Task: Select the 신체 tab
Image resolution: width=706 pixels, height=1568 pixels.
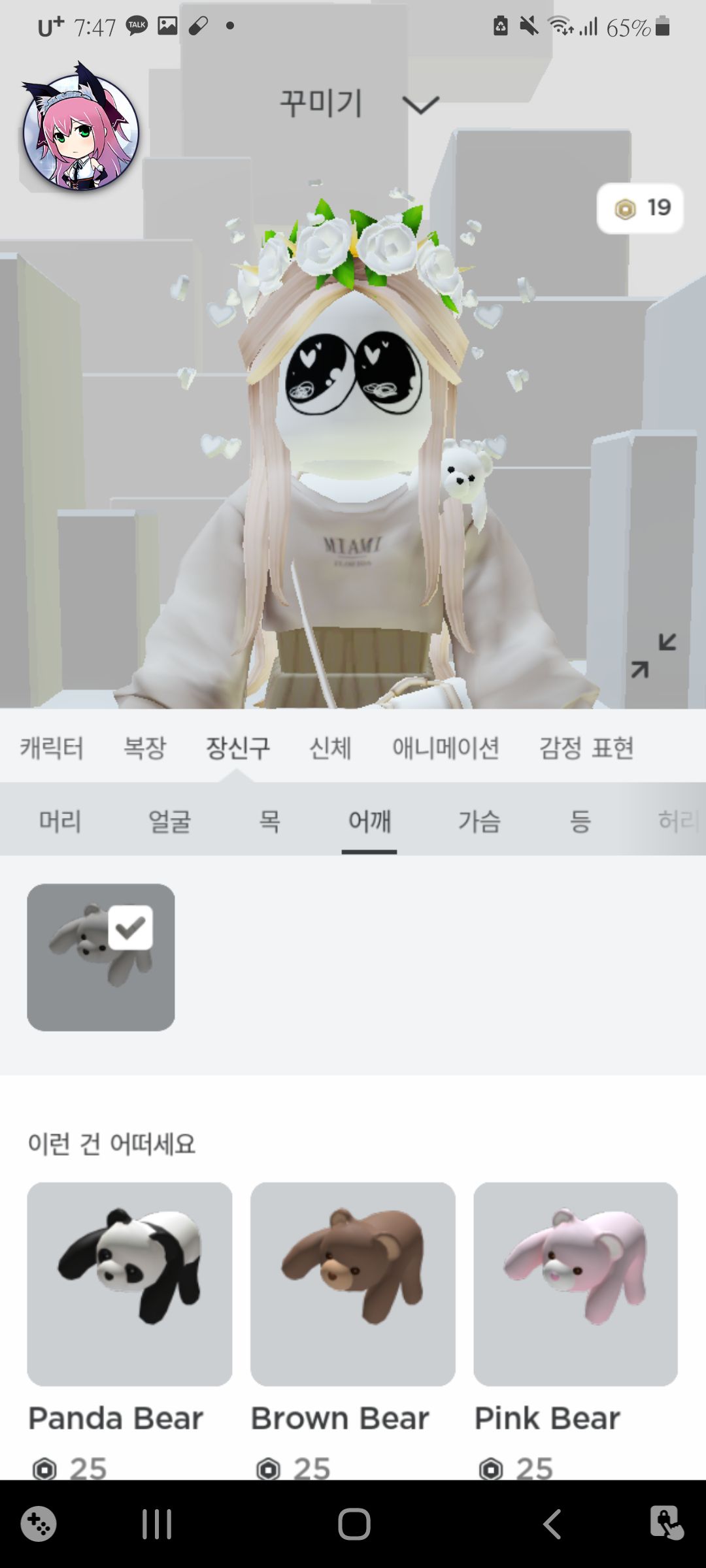Action: 330,747
